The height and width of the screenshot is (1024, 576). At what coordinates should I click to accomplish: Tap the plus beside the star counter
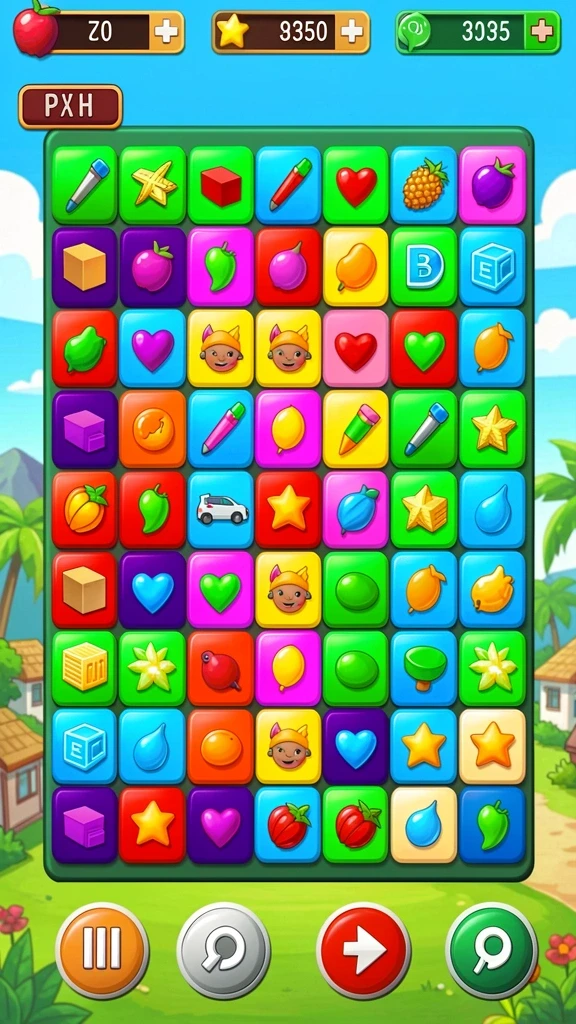[352, 31]
